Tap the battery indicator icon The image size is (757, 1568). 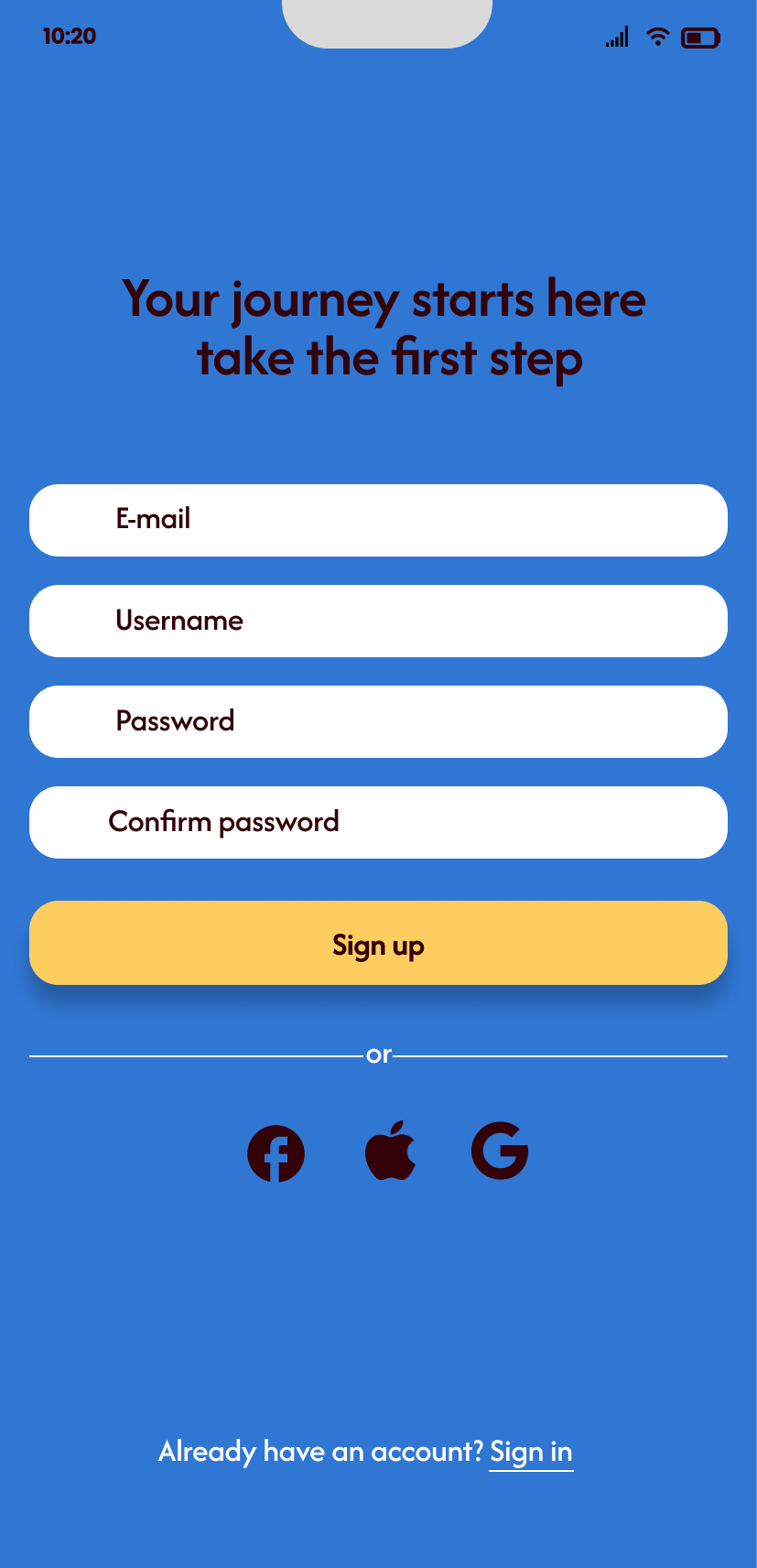coord(699,37)
